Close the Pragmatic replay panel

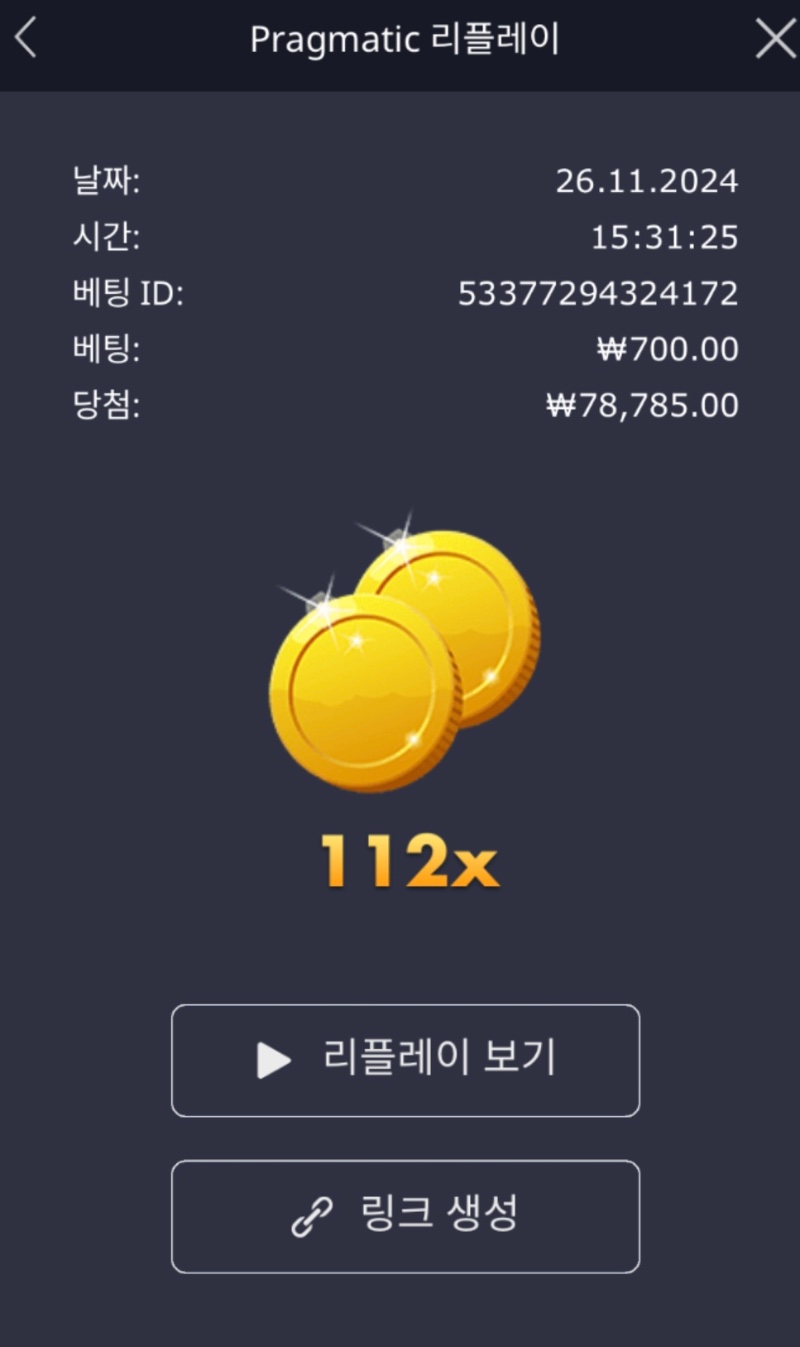point(775,40)
